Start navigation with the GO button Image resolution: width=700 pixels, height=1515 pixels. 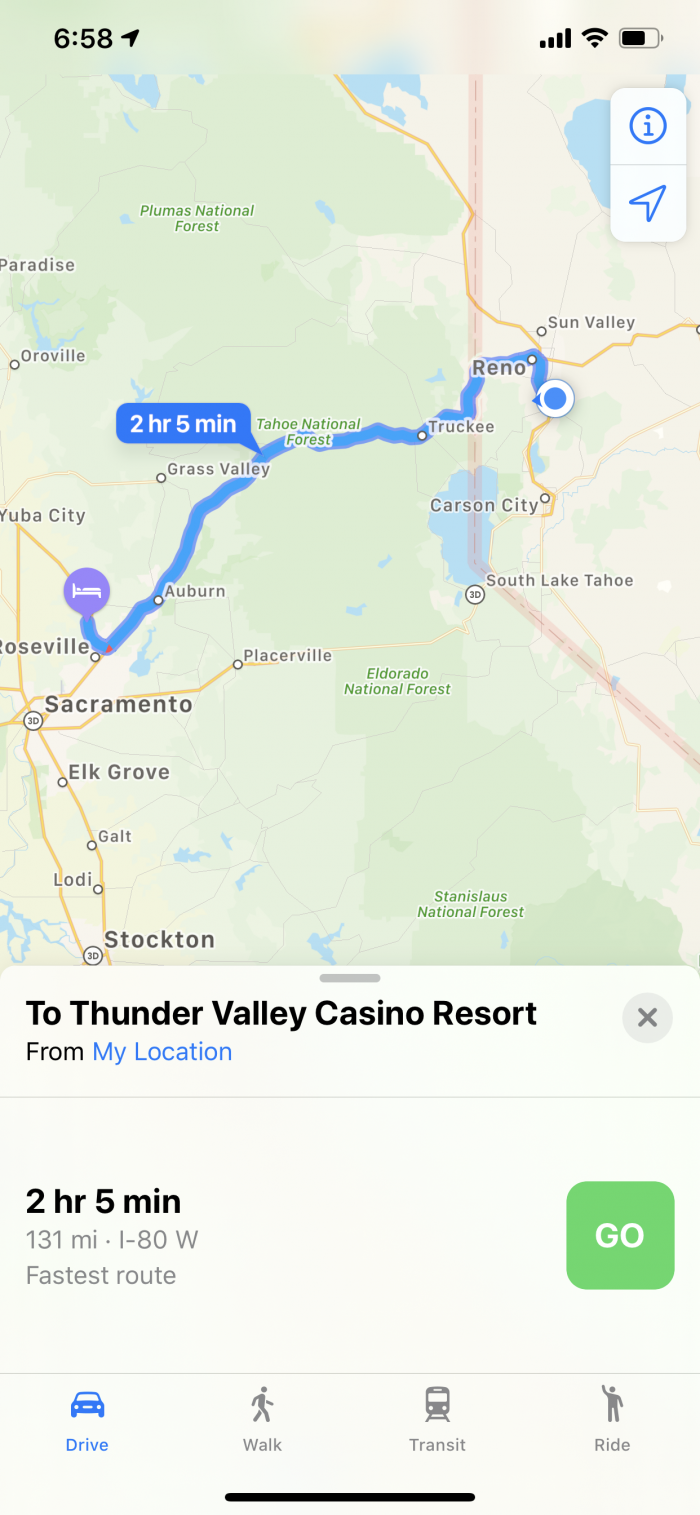click(620, 1235)
